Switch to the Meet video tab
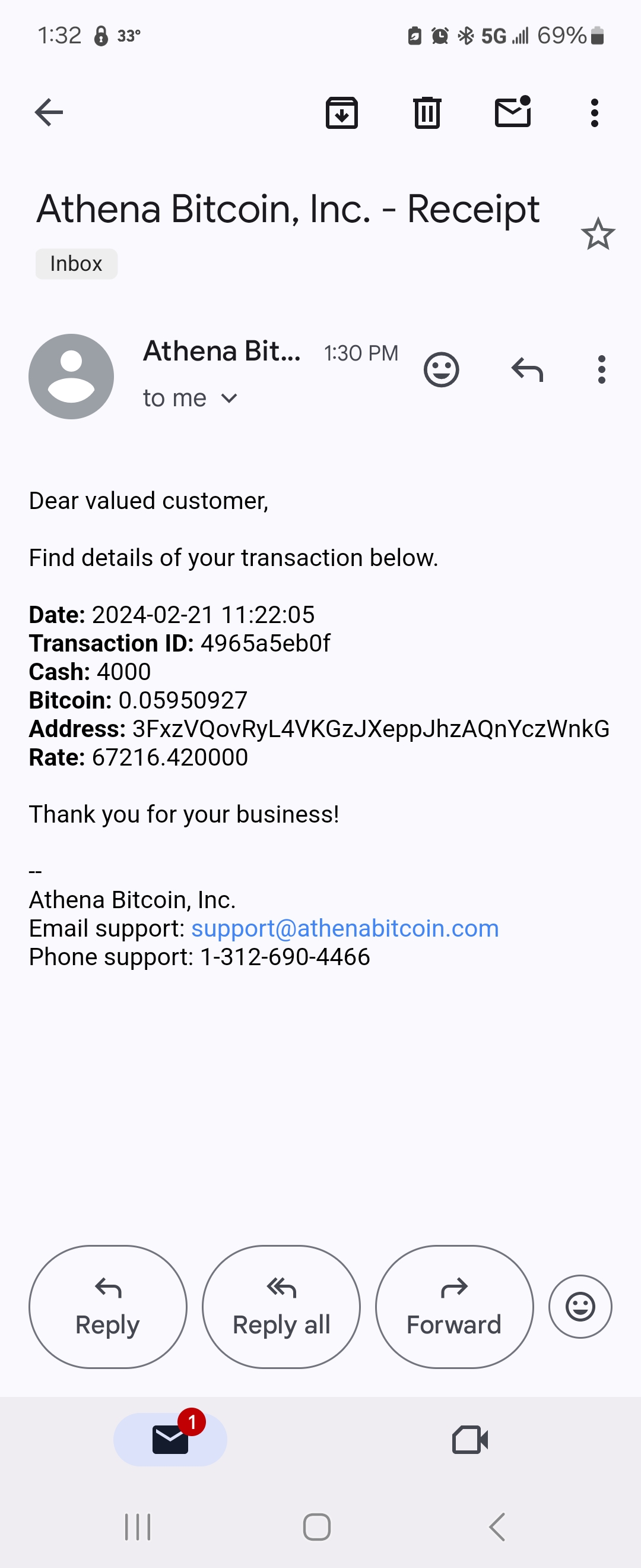Screen dimensions: 641x1568 pos(470,1440)
